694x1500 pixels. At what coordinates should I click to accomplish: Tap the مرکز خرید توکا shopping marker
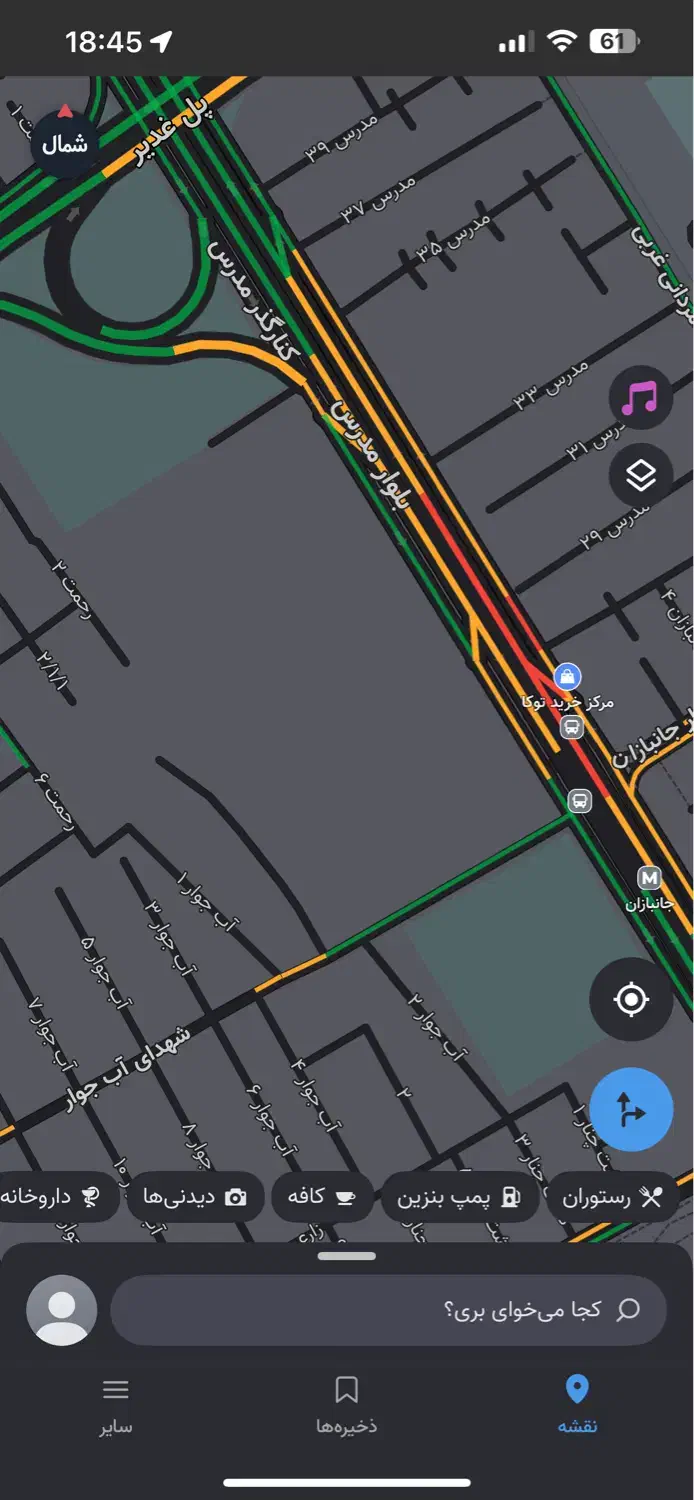tap(567, 677)
